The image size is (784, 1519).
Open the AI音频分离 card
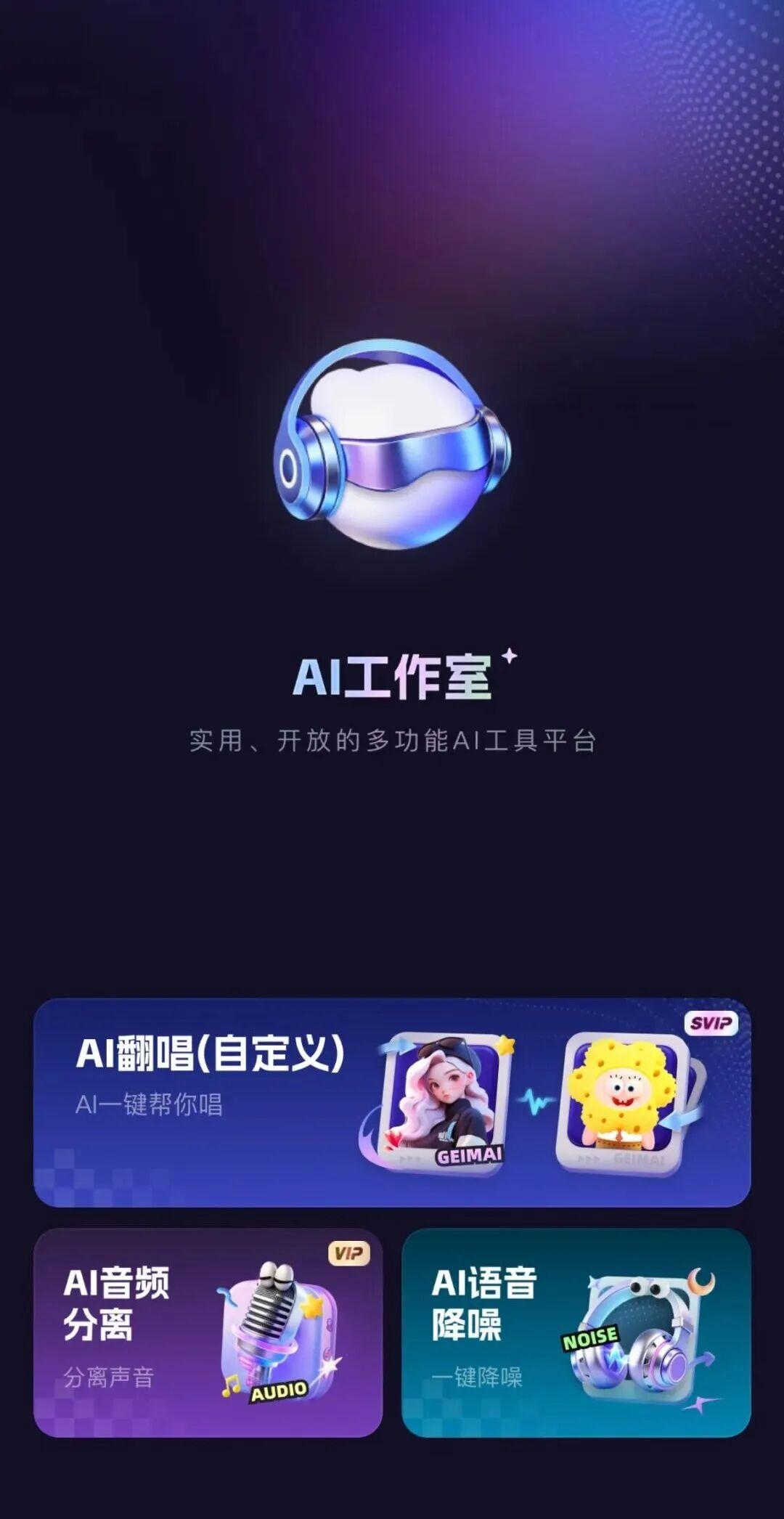[x=208, y=1333]
